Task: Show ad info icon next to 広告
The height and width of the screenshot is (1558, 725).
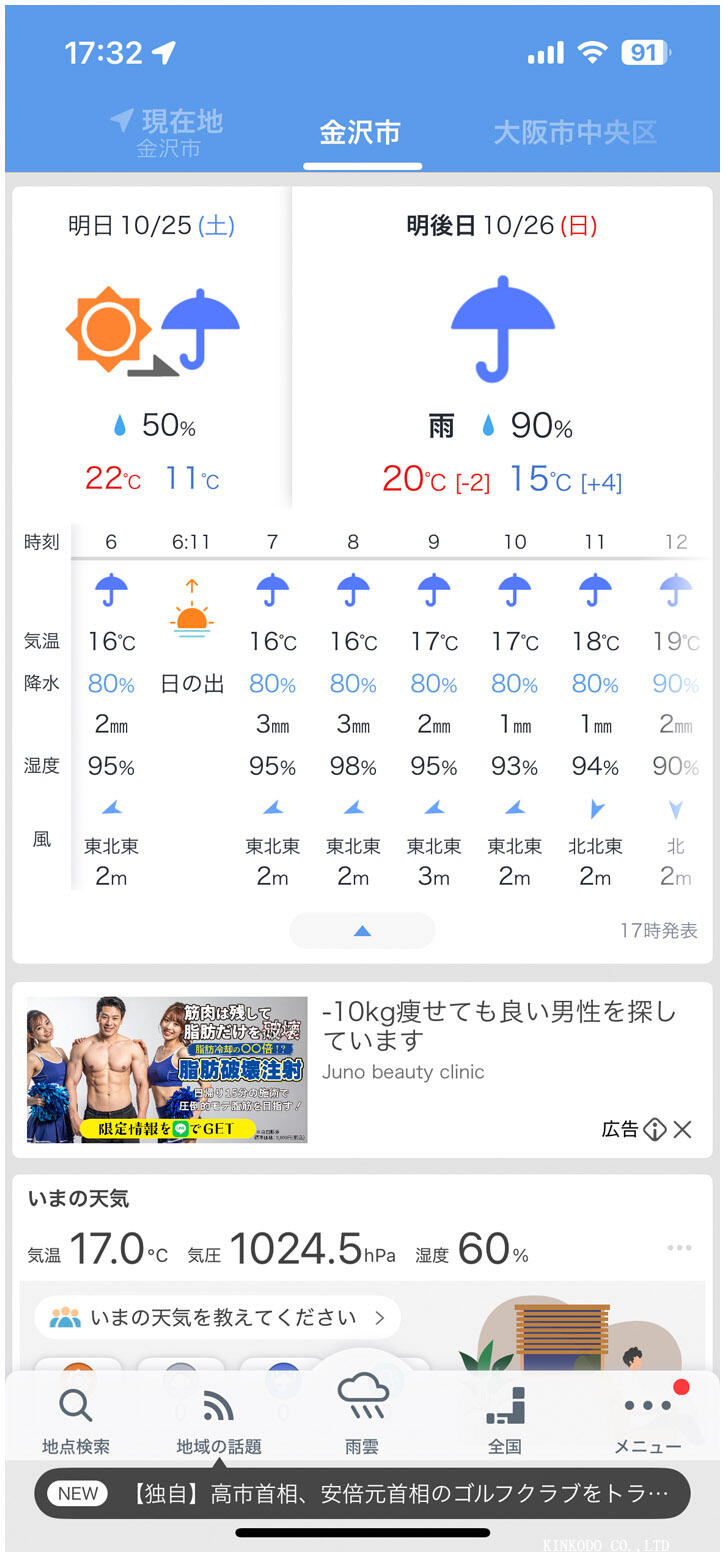Action: pyautogui.click(x=655, y=1130)
